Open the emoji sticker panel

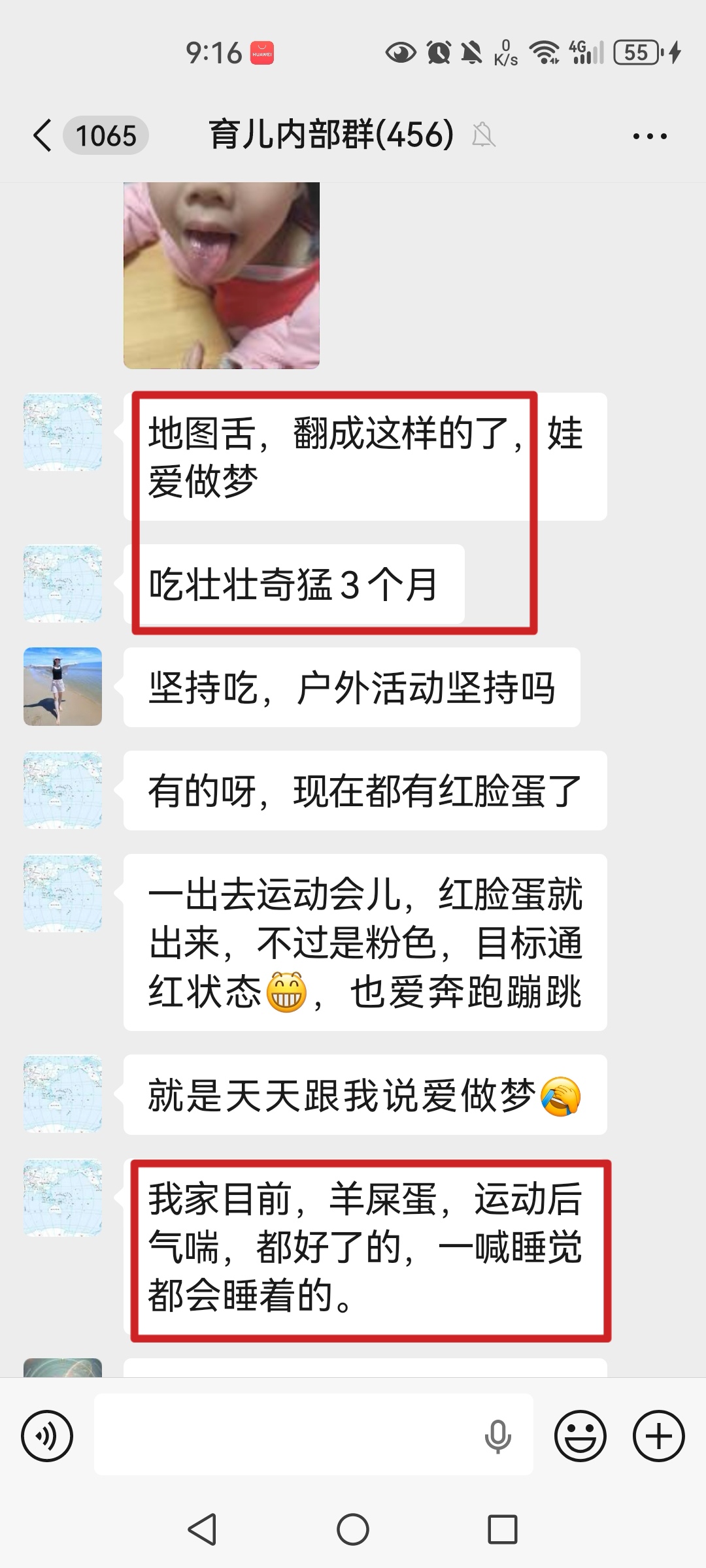pyautogui.click(x=580, y=1435)
